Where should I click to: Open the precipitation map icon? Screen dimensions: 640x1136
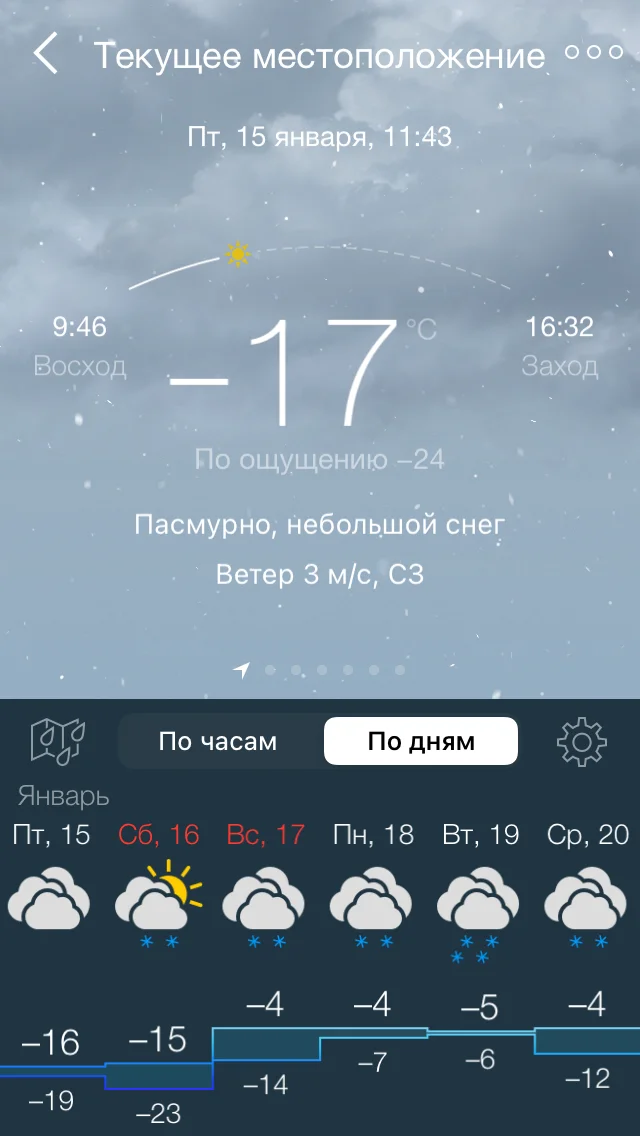58,741
